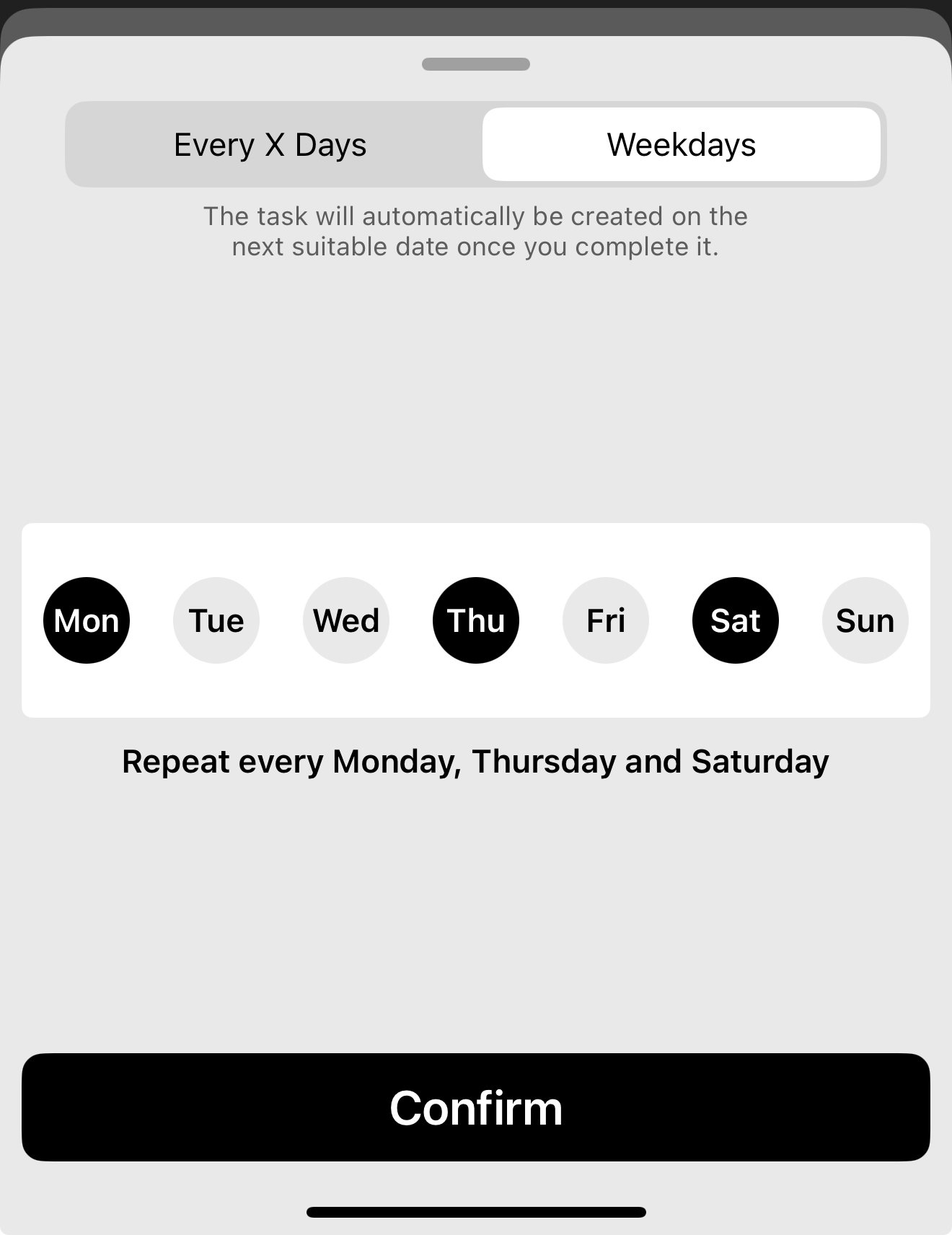Deselect Mon from repeat days
The height and width of the screenshot is (1235, 952).
point(87,620)
